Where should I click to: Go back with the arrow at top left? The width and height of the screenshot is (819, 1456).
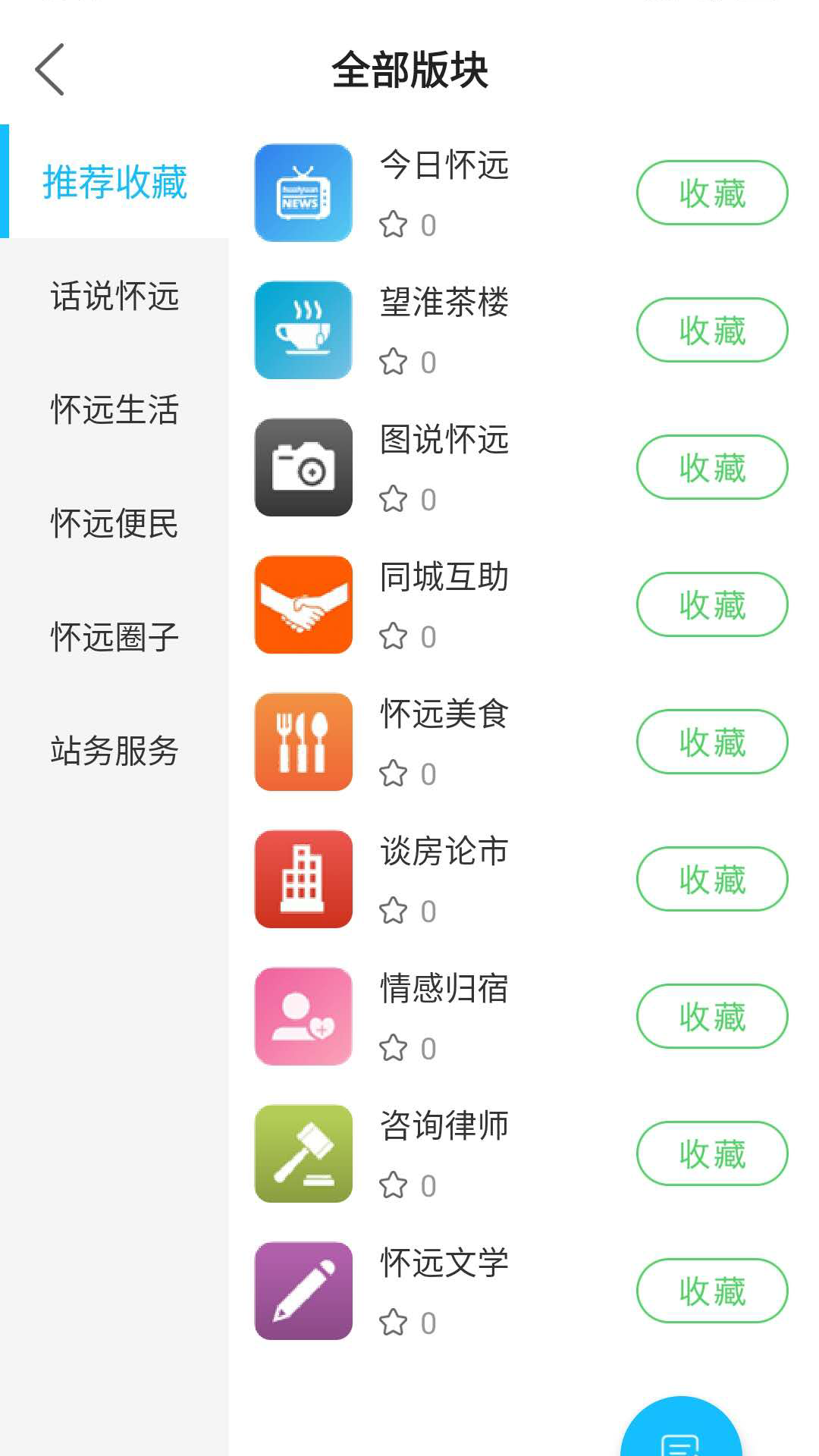pos(49,68)
